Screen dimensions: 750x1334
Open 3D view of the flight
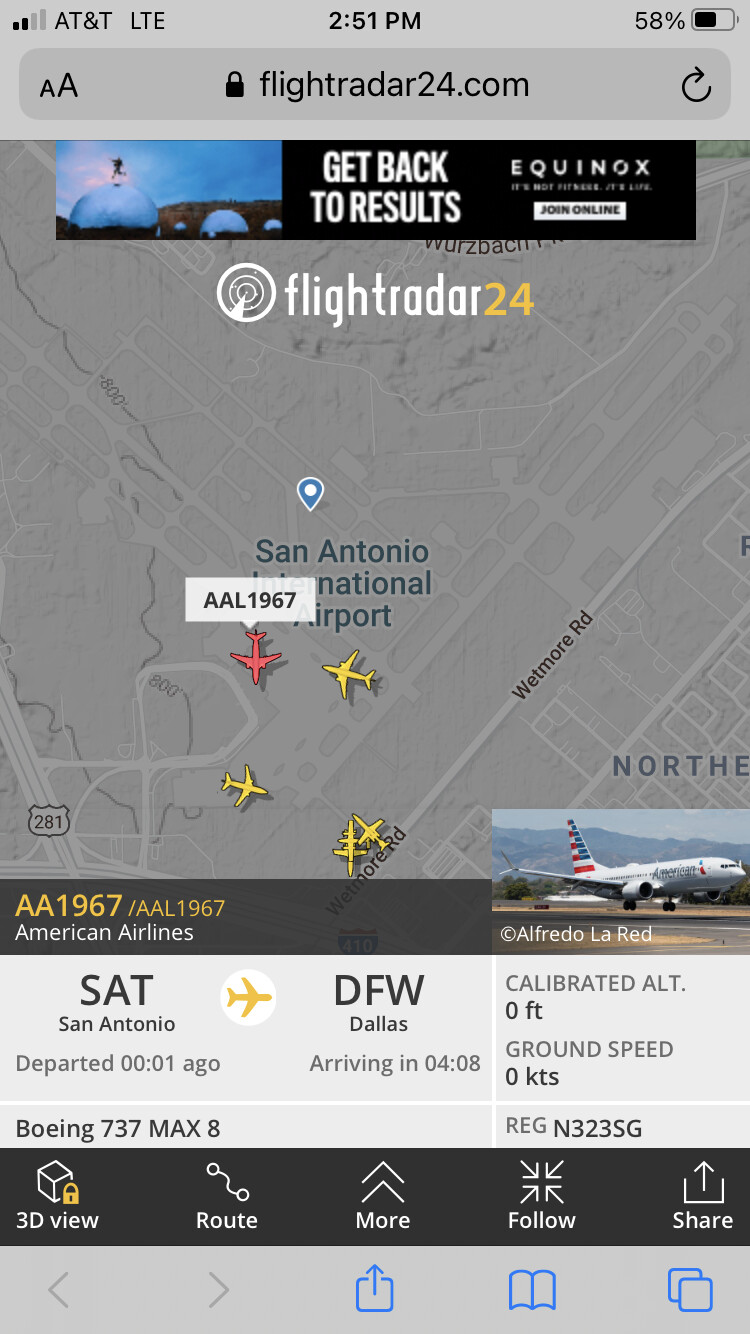point(57,1195)
